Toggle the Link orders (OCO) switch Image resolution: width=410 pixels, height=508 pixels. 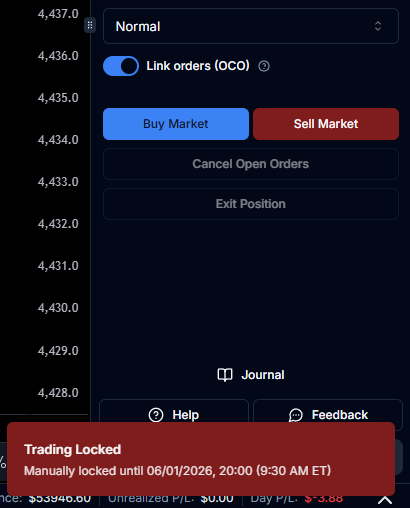(121, 66)
